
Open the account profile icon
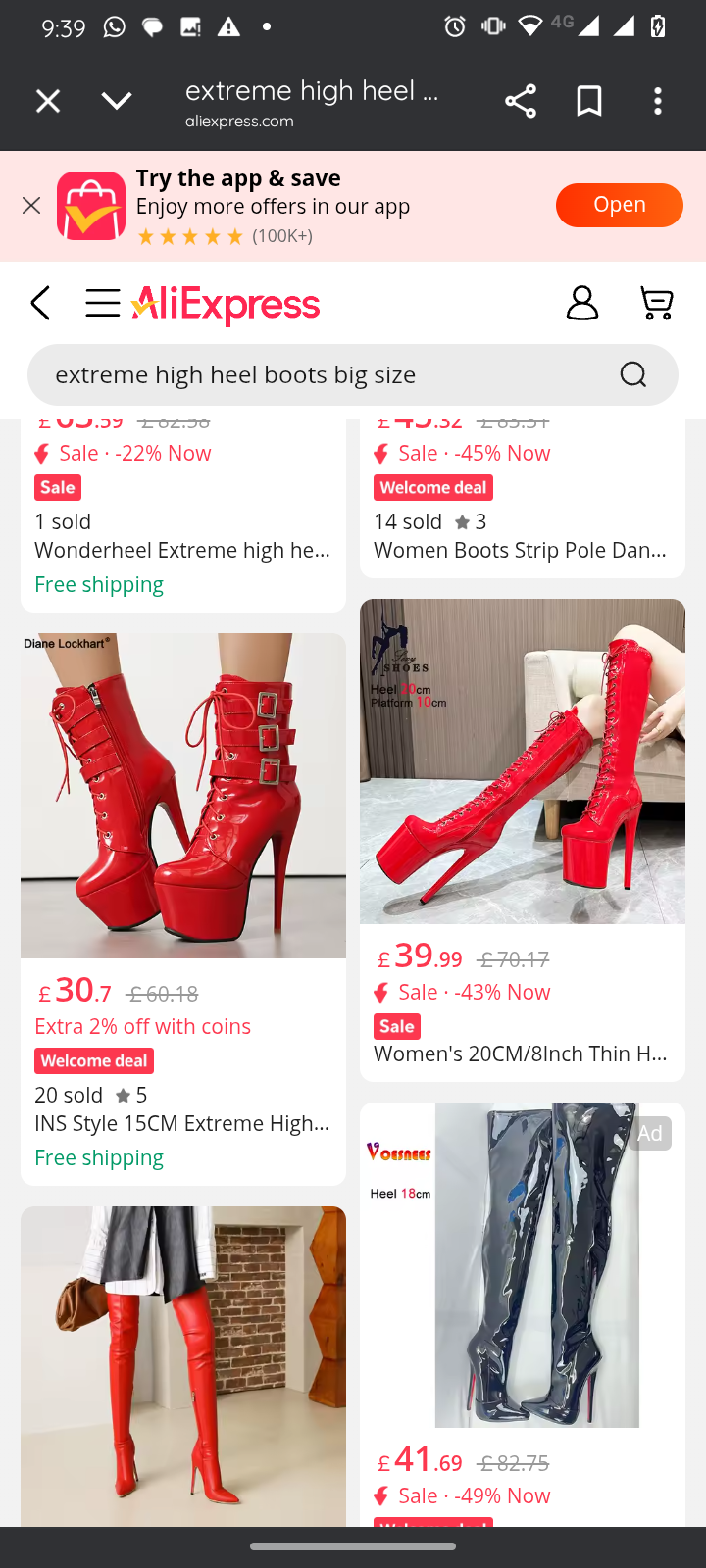[581, 304]
